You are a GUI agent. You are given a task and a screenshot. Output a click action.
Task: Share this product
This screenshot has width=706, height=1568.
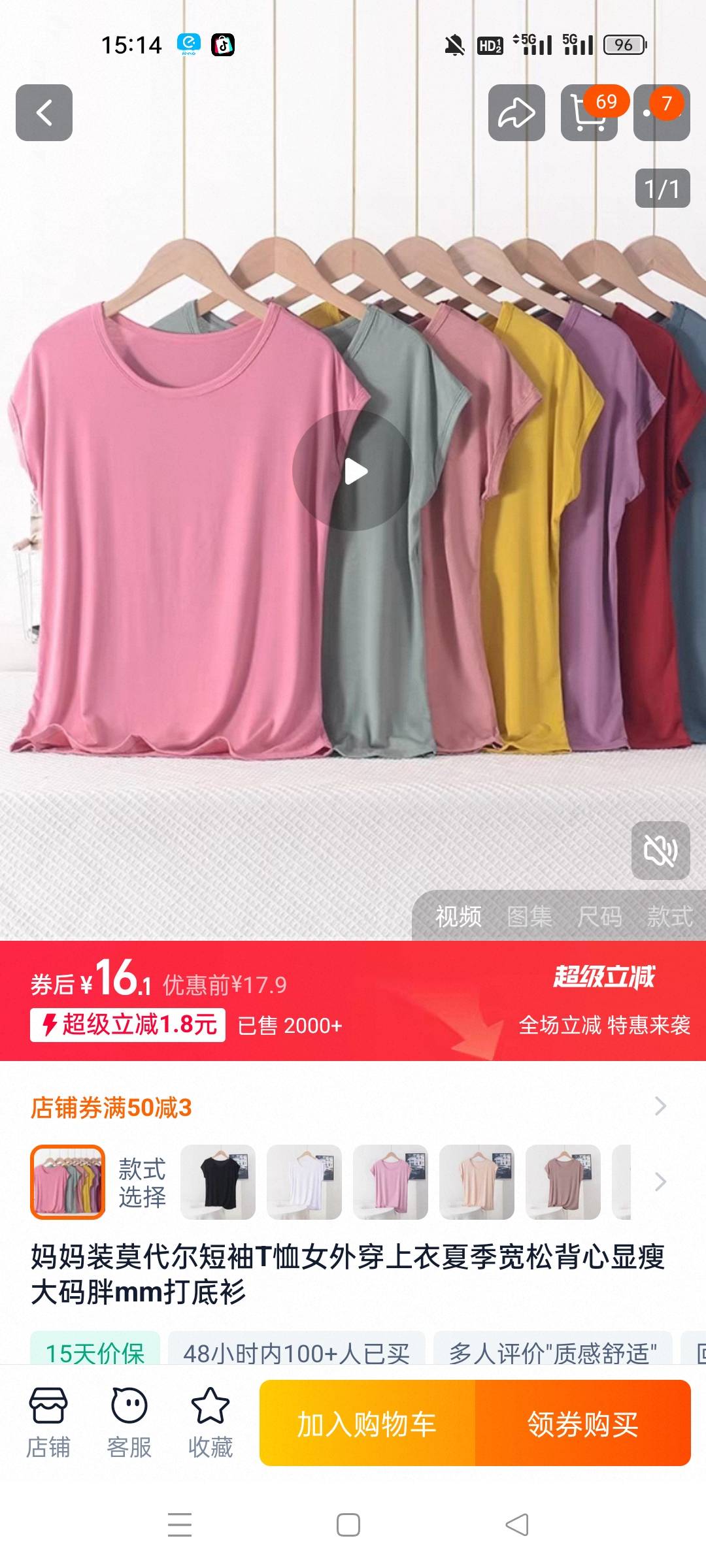[516, 112]
